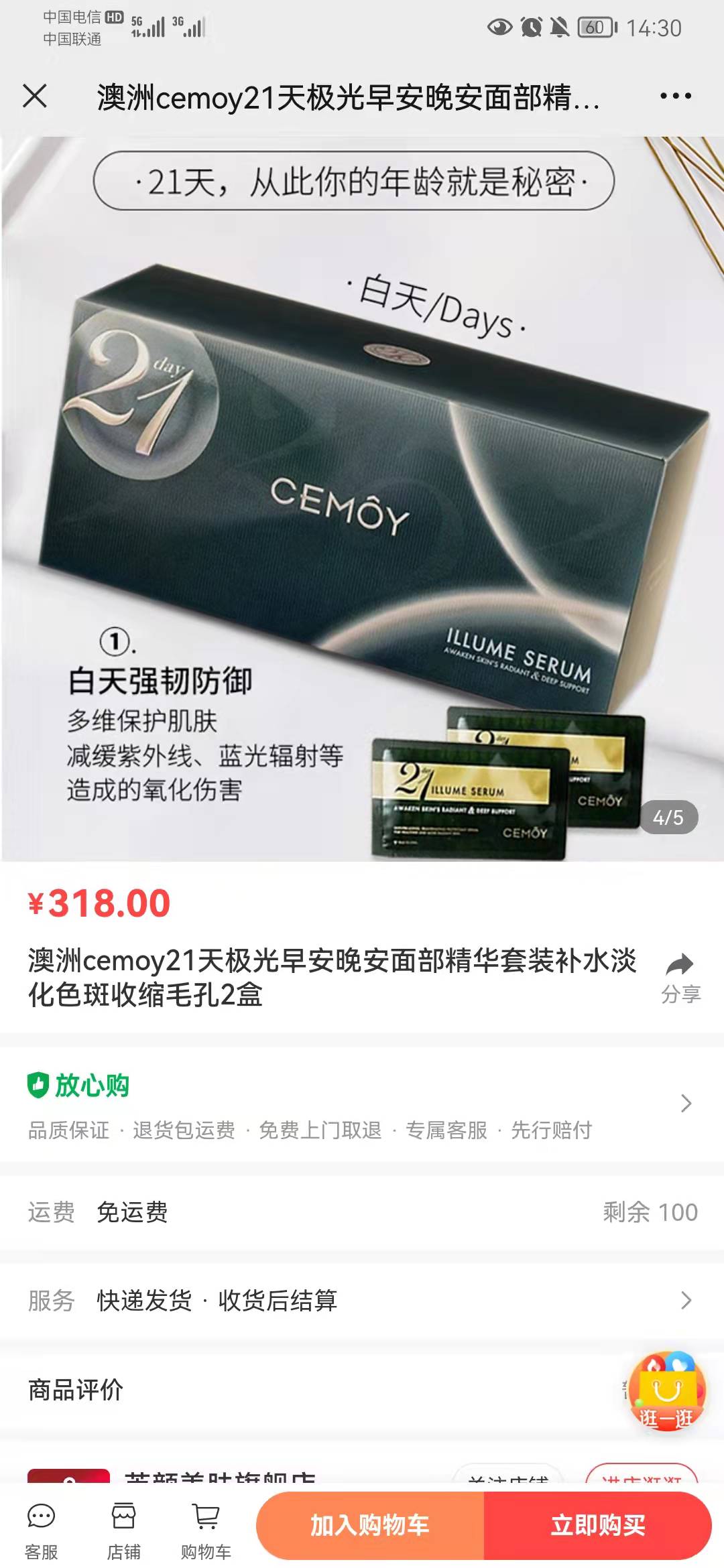Image resolution: width=724 pixels, height=1568 pixels.
Task: Expand the 服务 delivery details row
Action: [x=362, y=1301]
